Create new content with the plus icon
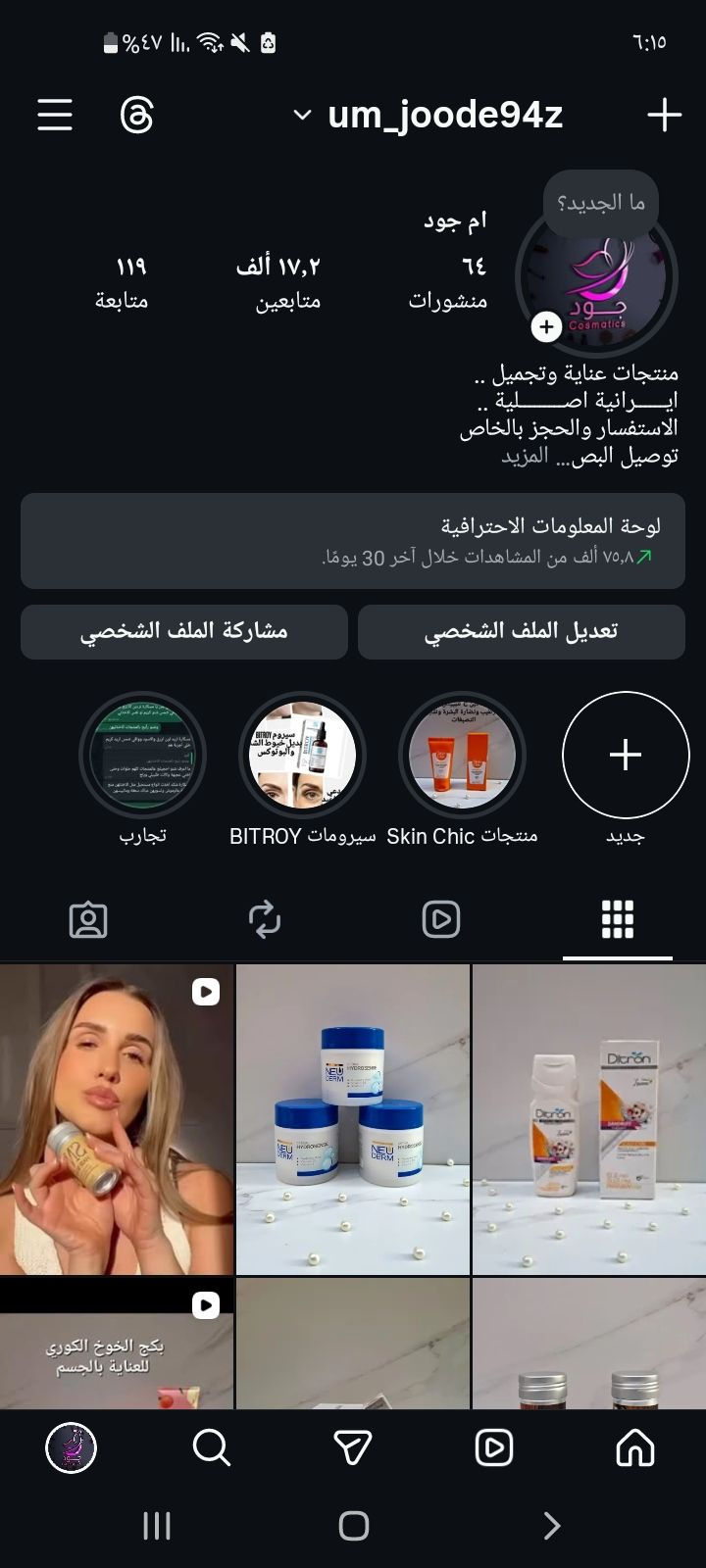Viewport: 706px width, 1568px height. coord(664,115)
